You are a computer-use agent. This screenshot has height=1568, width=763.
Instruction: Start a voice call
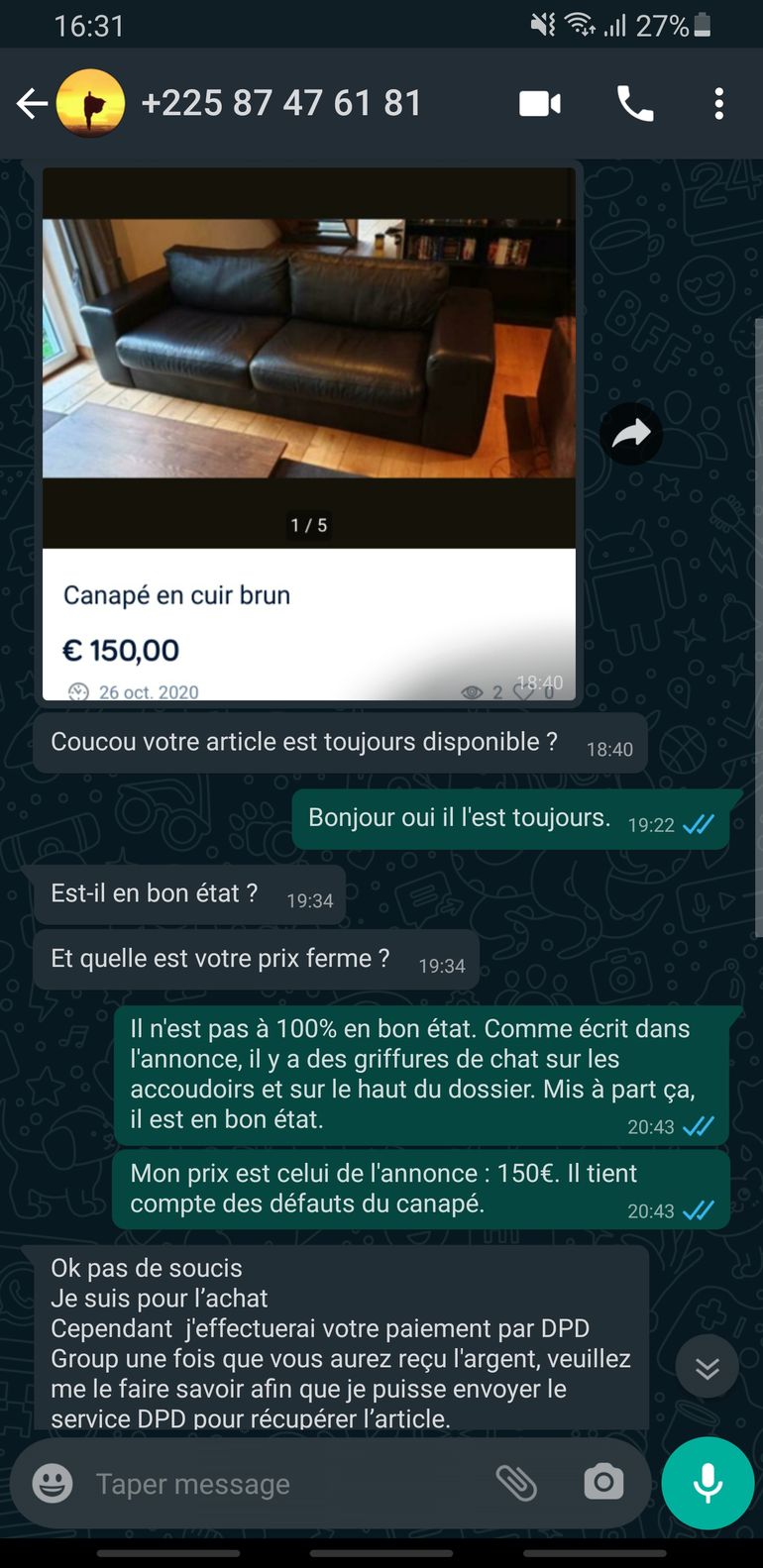tap(635, 103)
